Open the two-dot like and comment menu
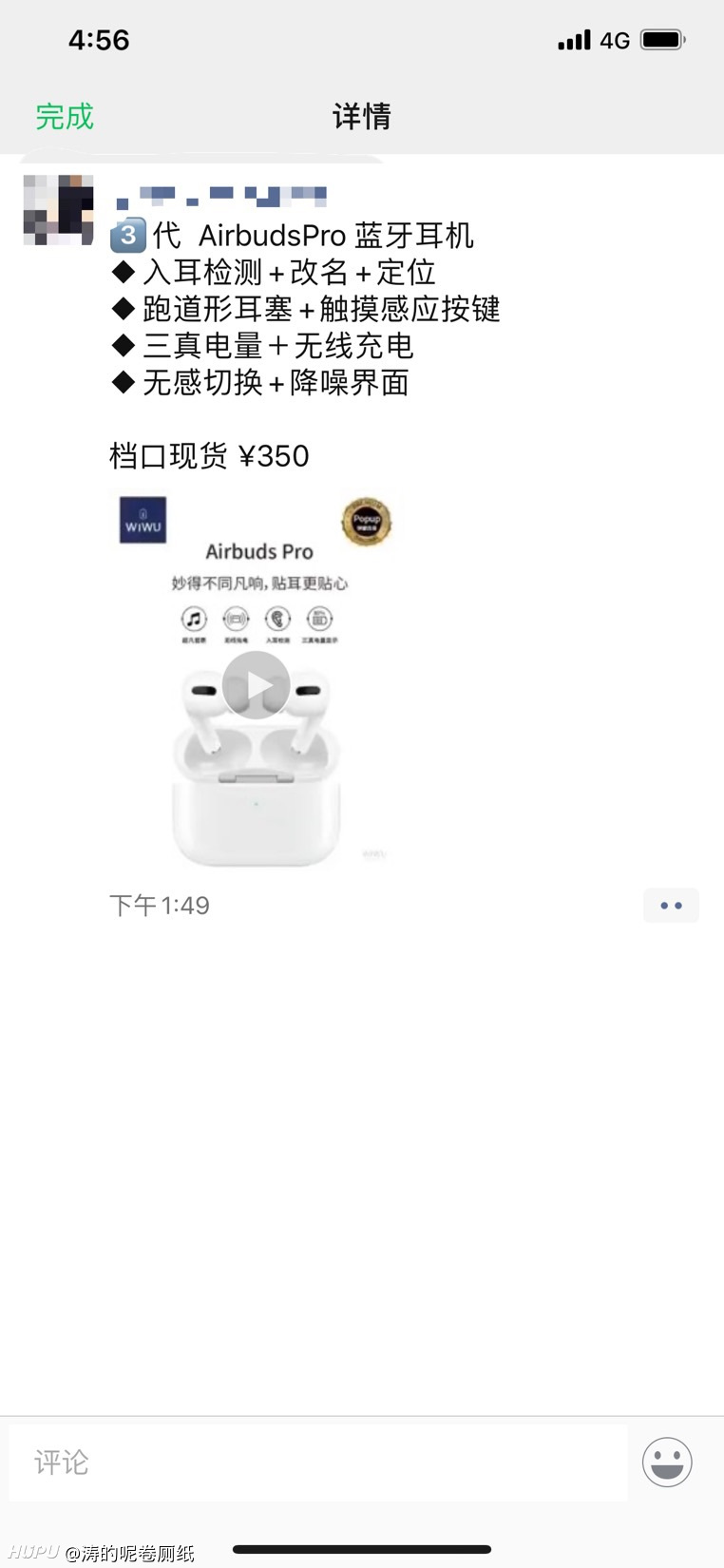724x1568 pixels. (671, 905)
